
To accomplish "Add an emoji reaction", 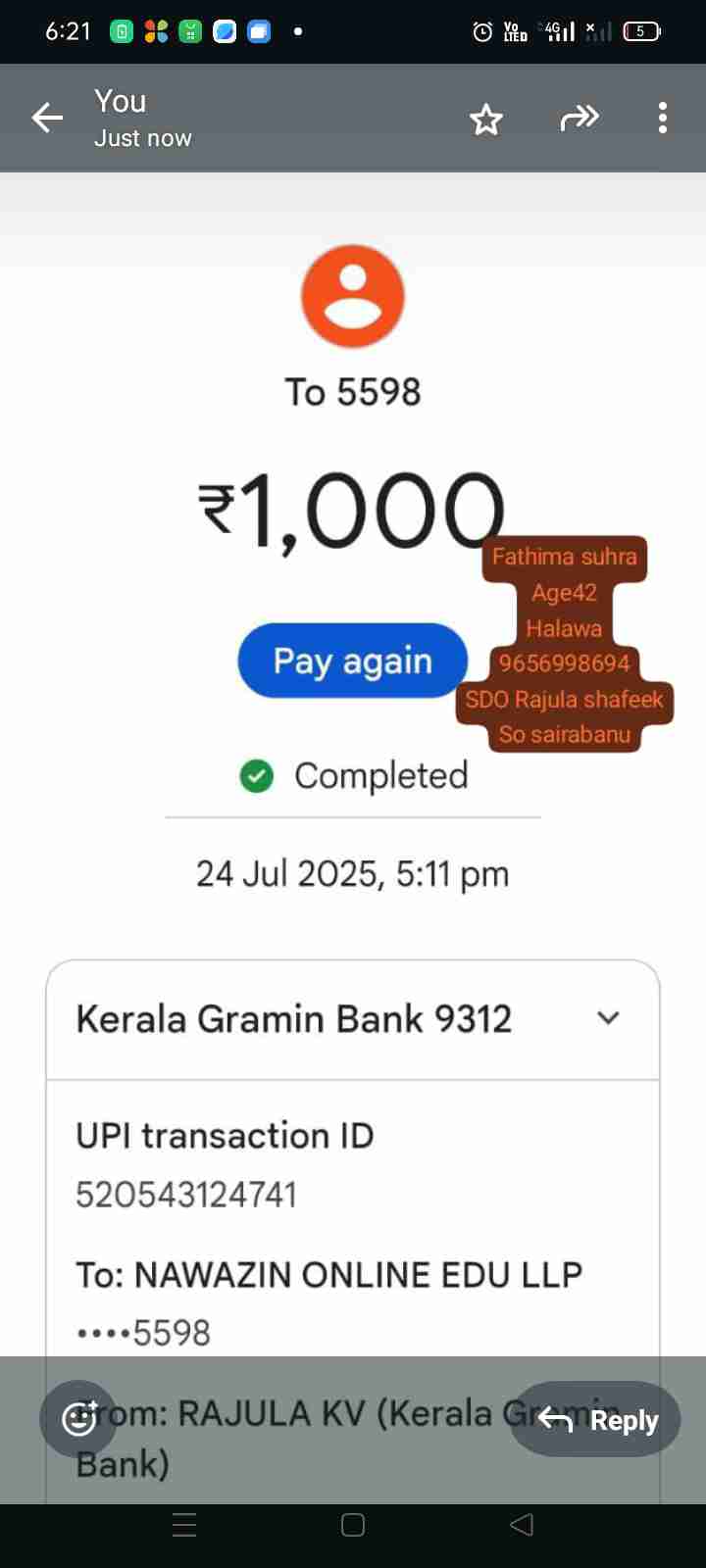I will (78, 1418).
